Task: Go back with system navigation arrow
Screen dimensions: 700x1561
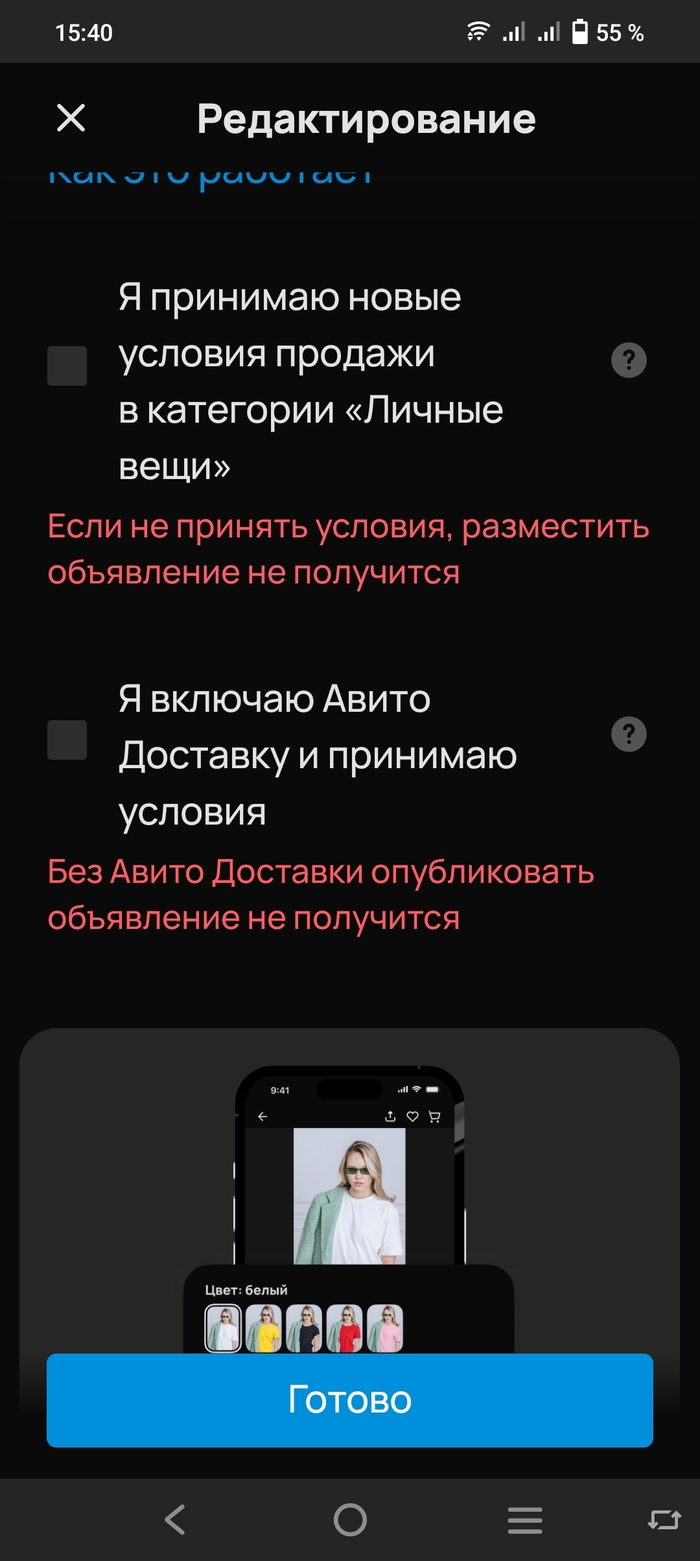Action: (175, 1520)
